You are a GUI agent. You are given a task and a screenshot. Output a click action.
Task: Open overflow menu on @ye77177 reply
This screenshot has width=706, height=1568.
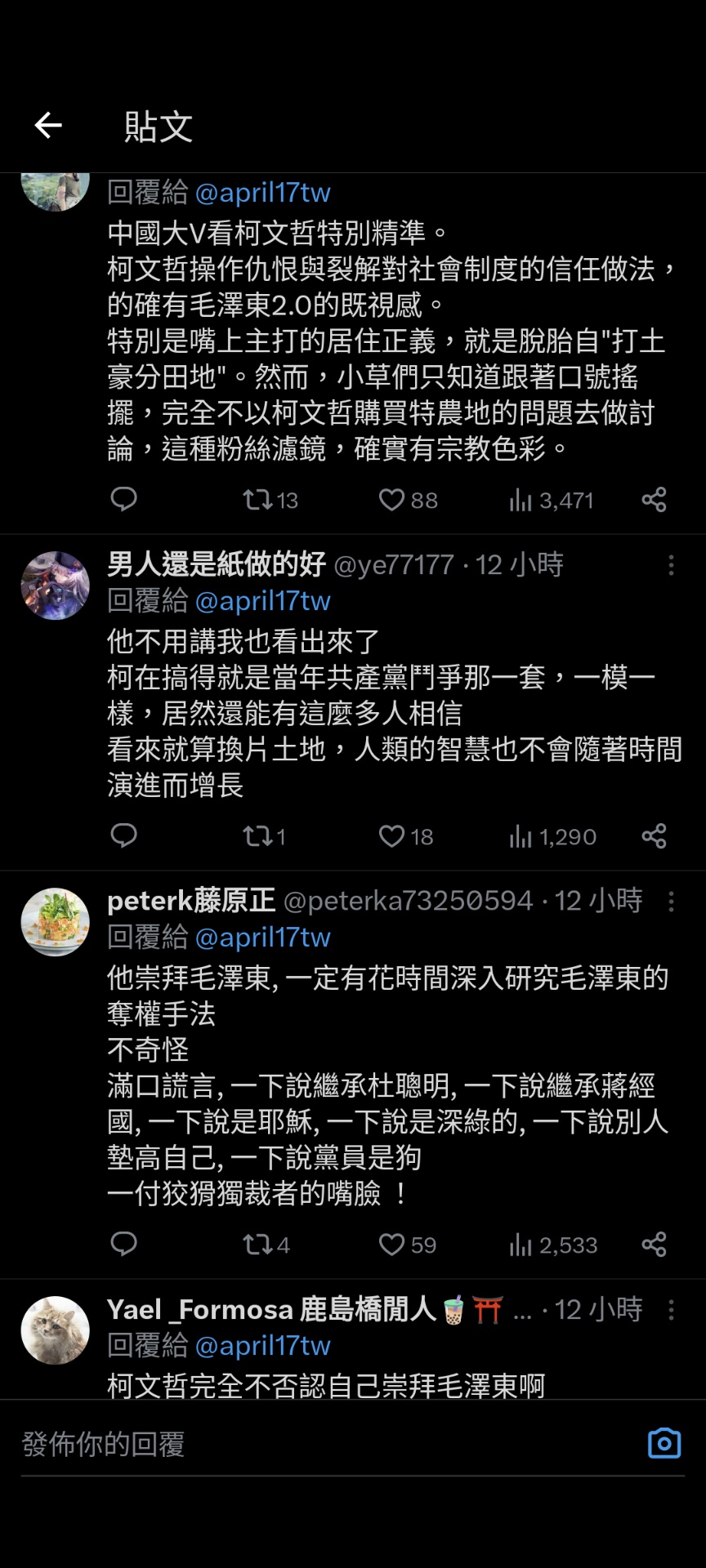[x=671, y=565]
